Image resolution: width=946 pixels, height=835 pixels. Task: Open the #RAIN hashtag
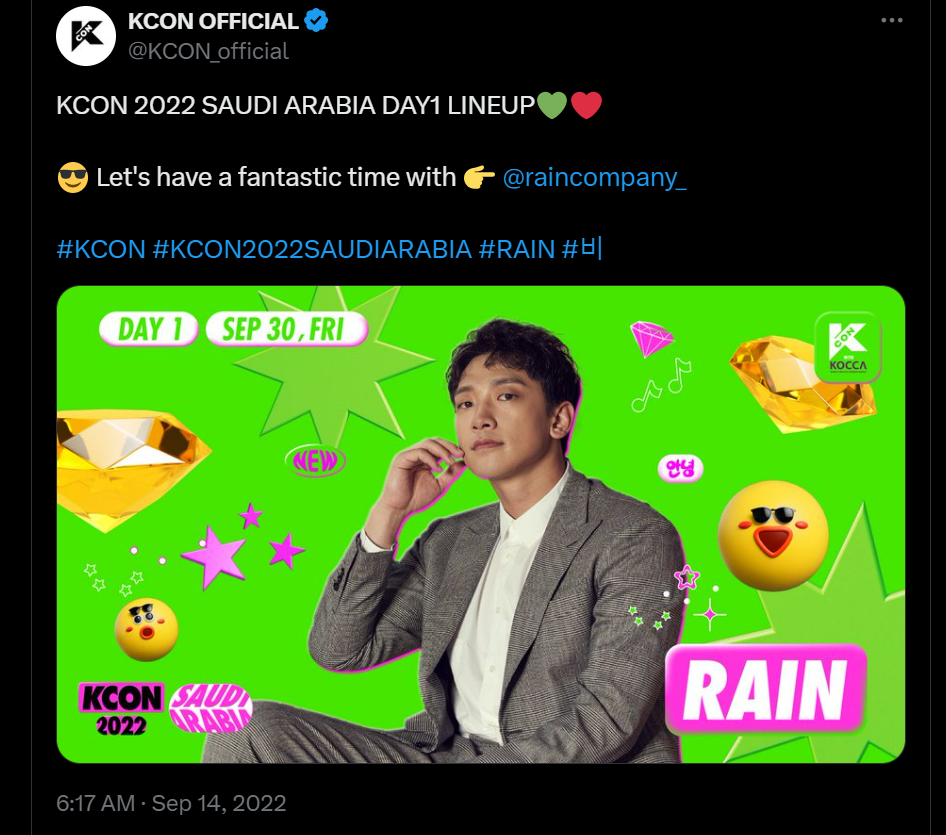click(517, 248)
